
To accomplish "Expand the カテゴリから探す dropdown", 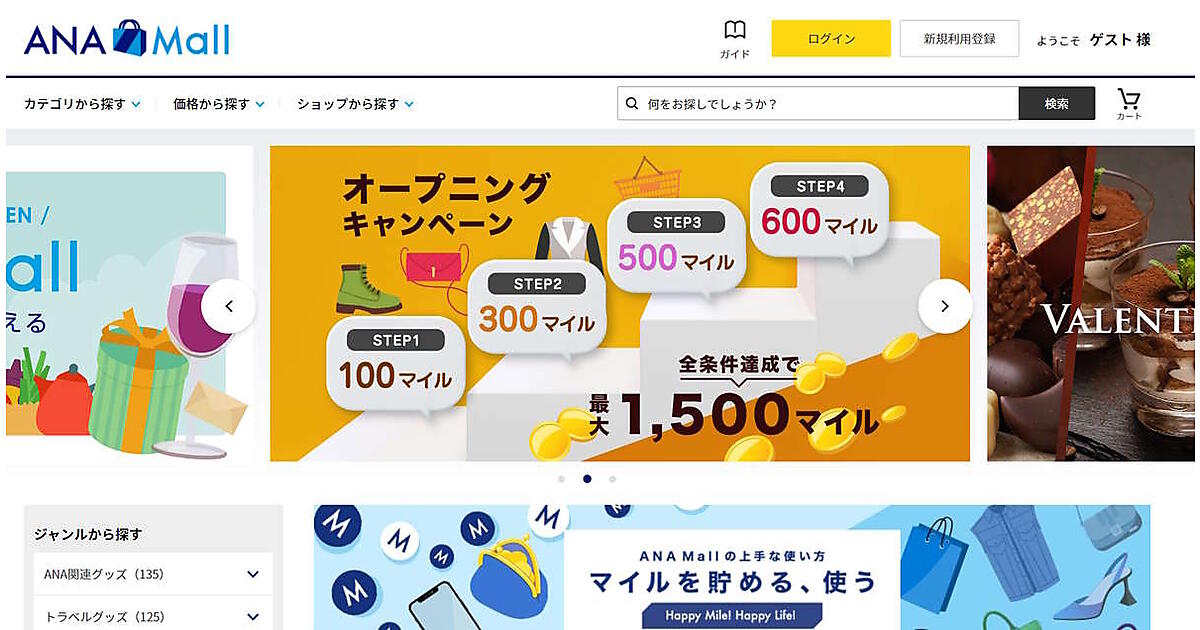I will click(x=82, y=104).
